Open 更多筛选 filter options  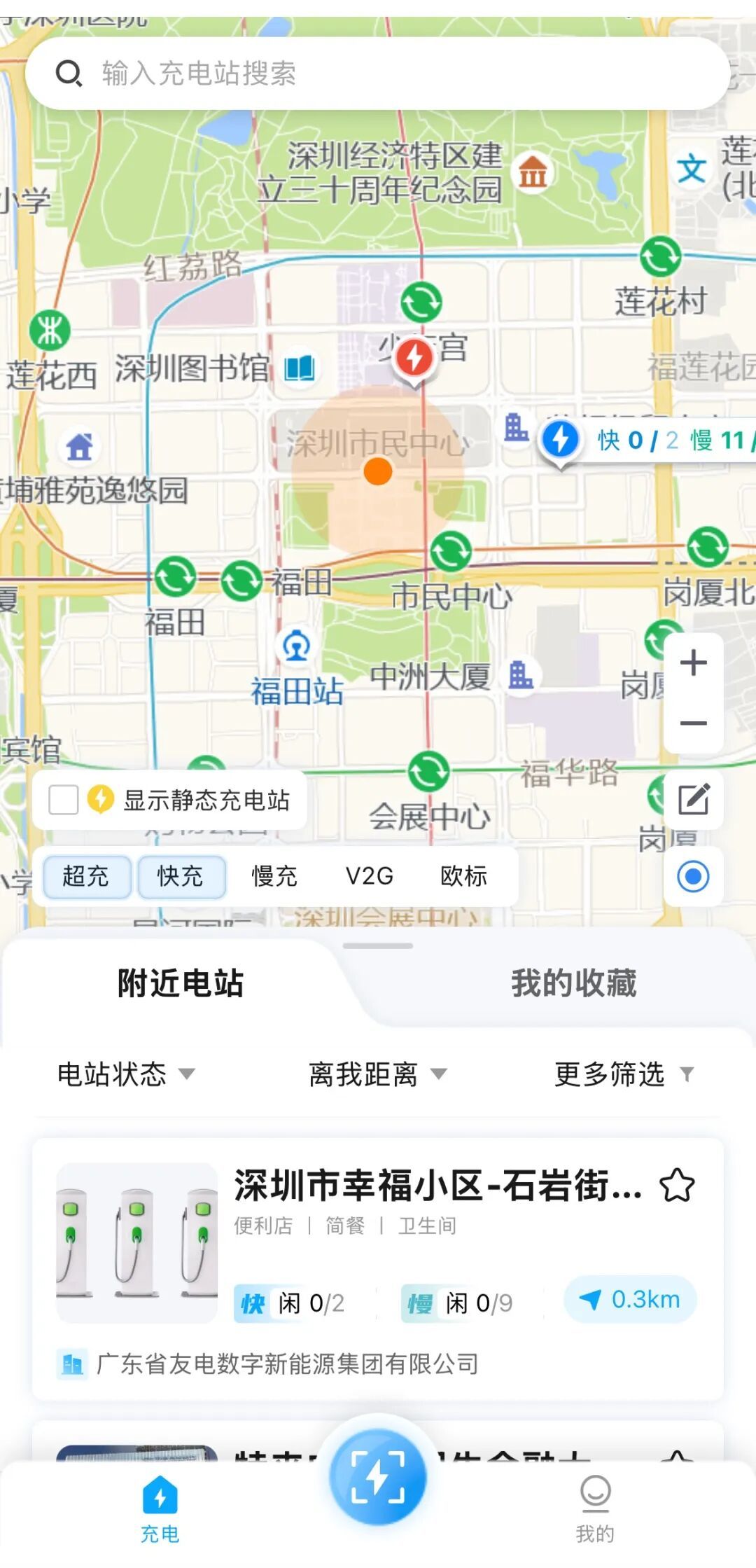pos(624,1074)
